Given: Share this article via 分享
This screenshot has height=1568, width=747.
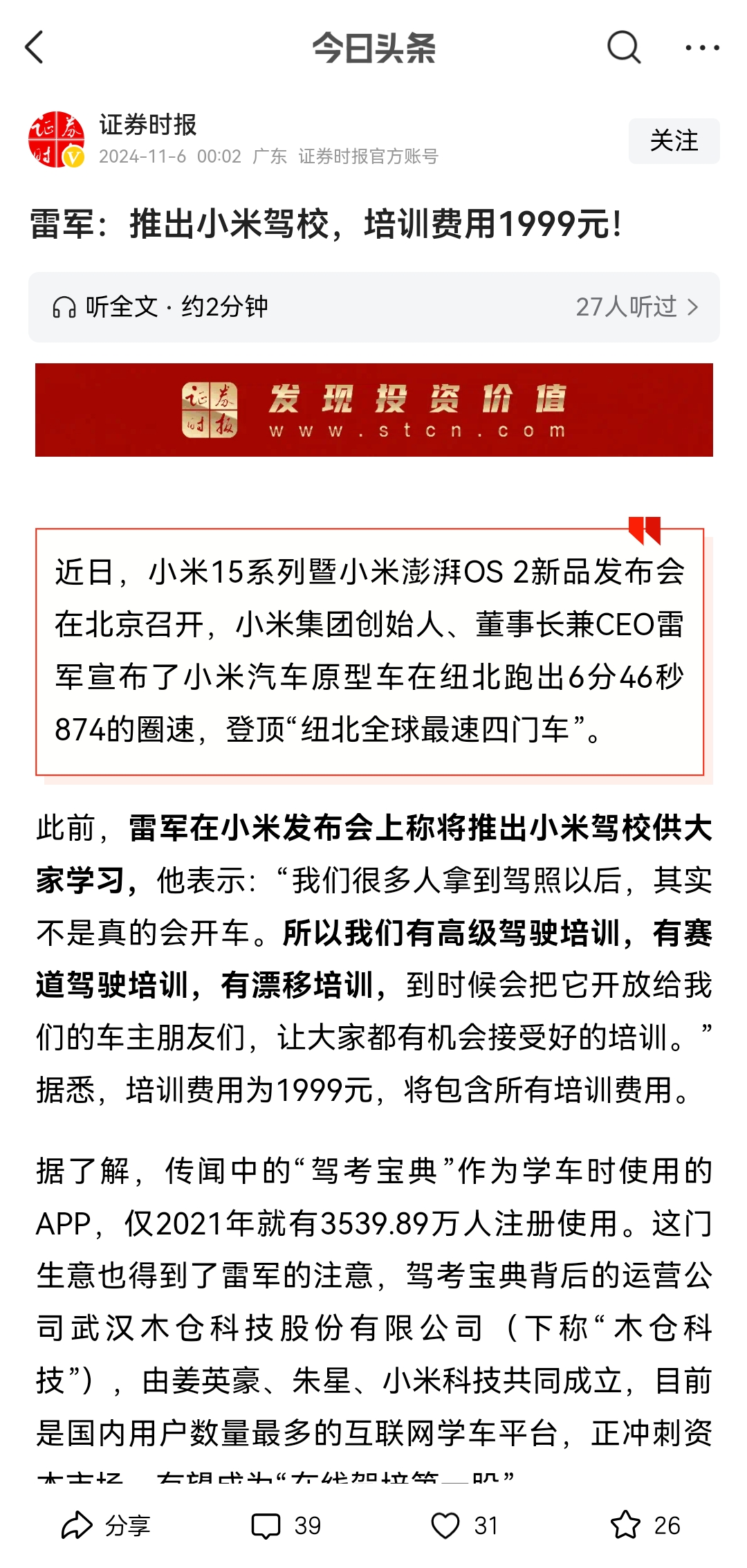Looking at the screenshot, I should click(107, 1524).
